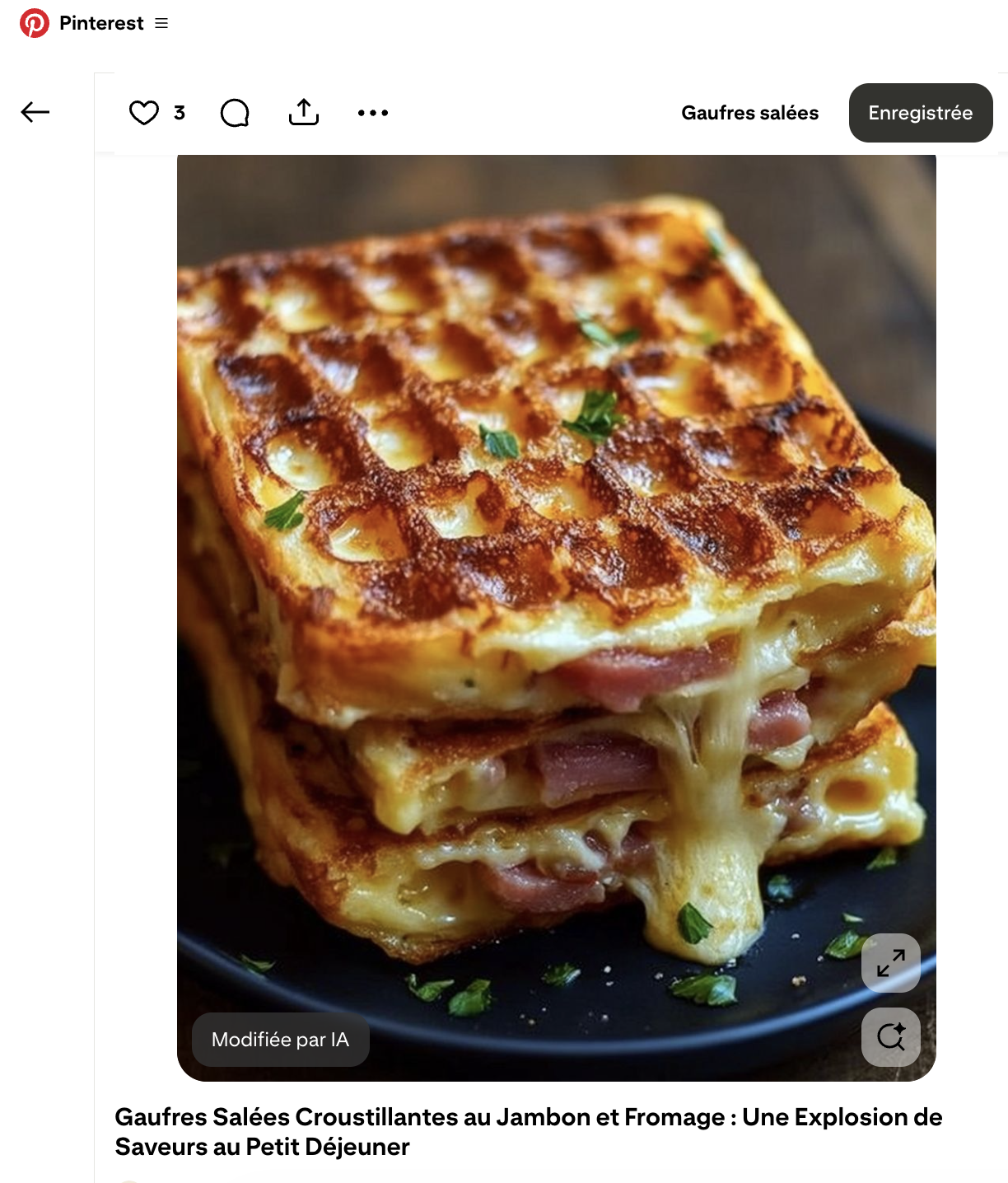Share this pin
The height and width of the screenshot is (1183, 1008).
coord(304,112)
